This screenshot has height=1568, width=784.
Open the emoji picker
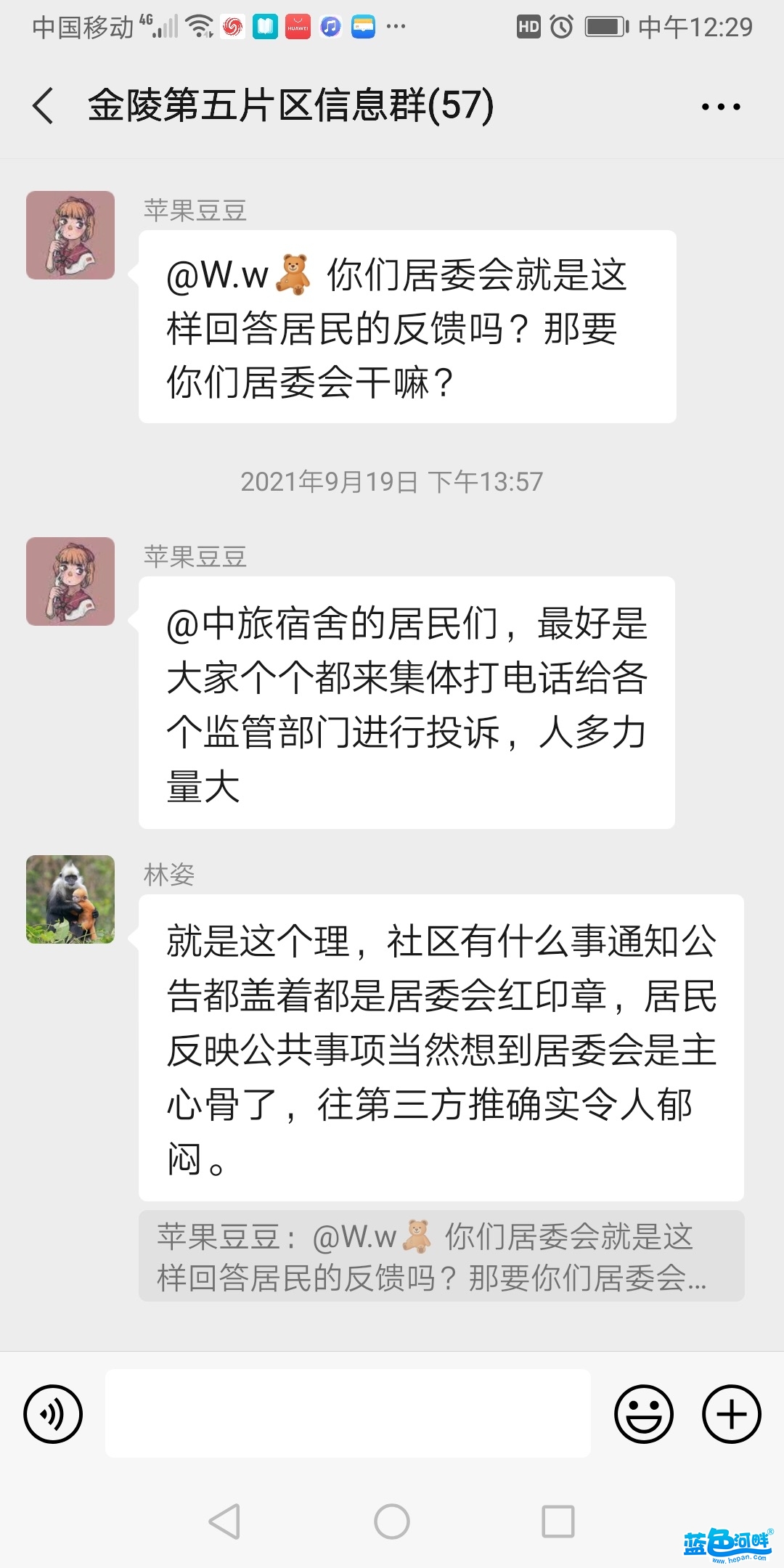[x=643, y=1413]
